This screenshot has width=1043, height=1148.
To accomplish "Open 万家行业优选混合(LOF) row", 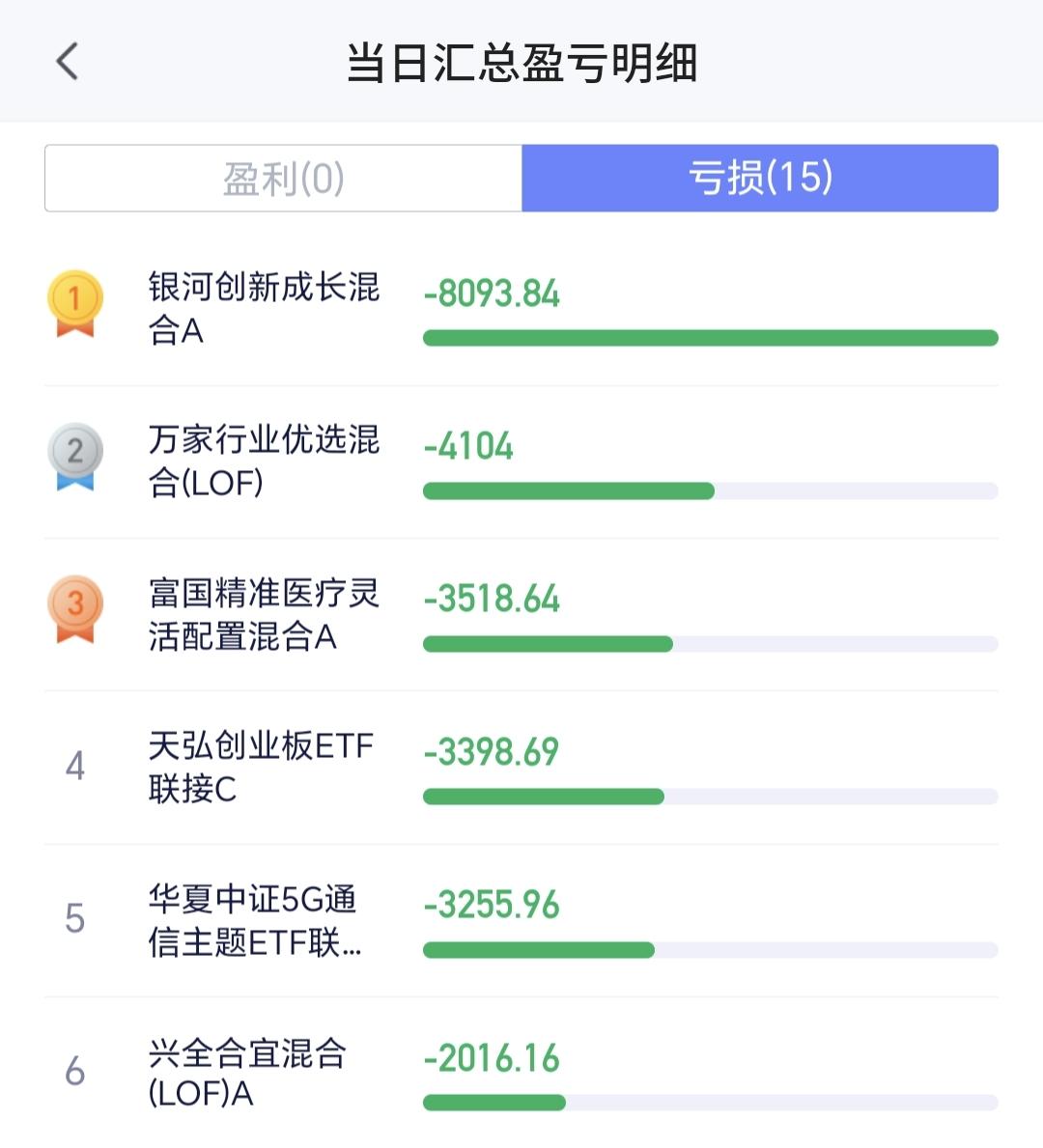I will point(264,462).
